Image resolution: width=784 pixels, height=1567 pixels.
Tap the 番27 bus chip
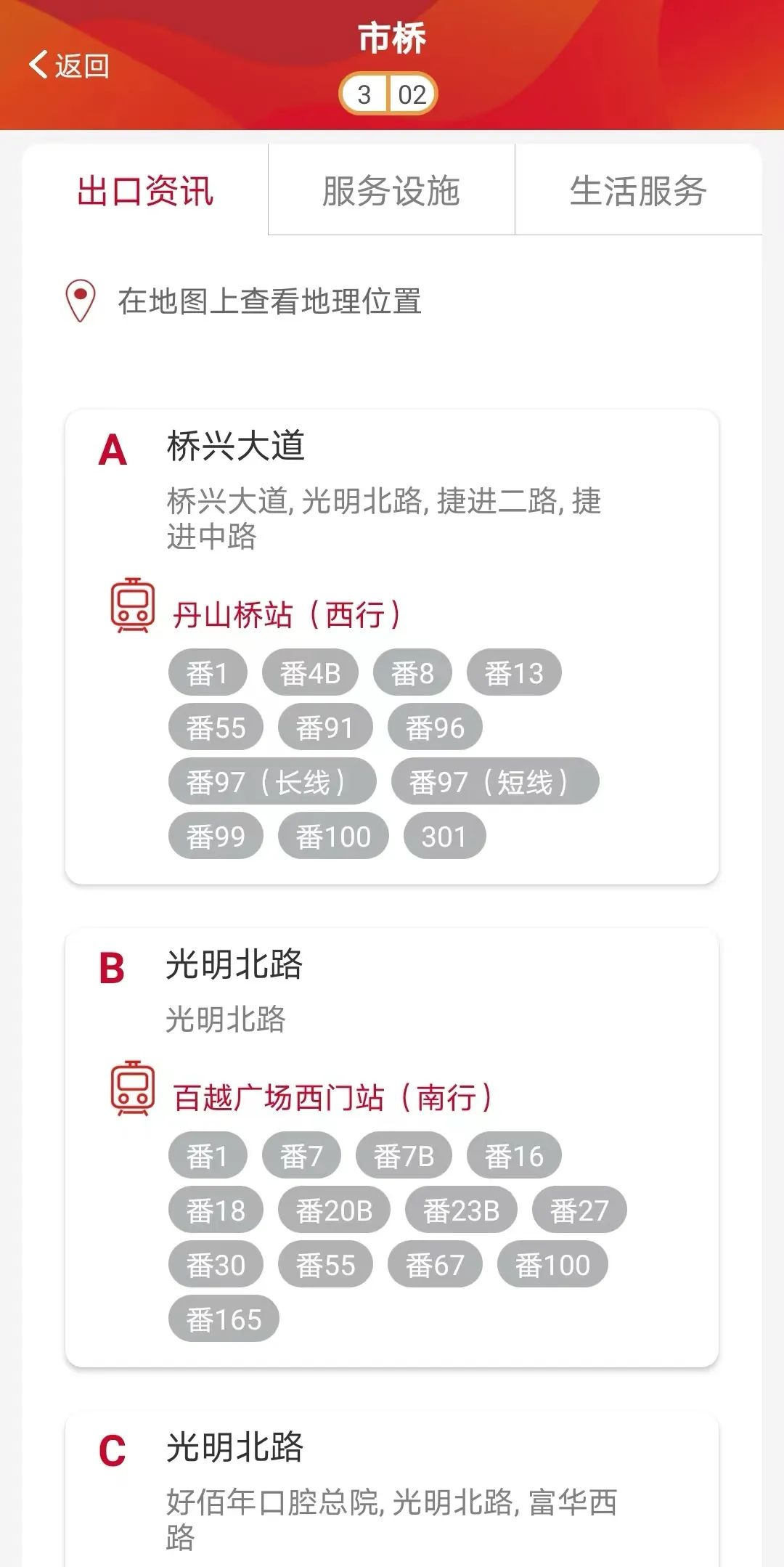click(x=579, y=1210)
